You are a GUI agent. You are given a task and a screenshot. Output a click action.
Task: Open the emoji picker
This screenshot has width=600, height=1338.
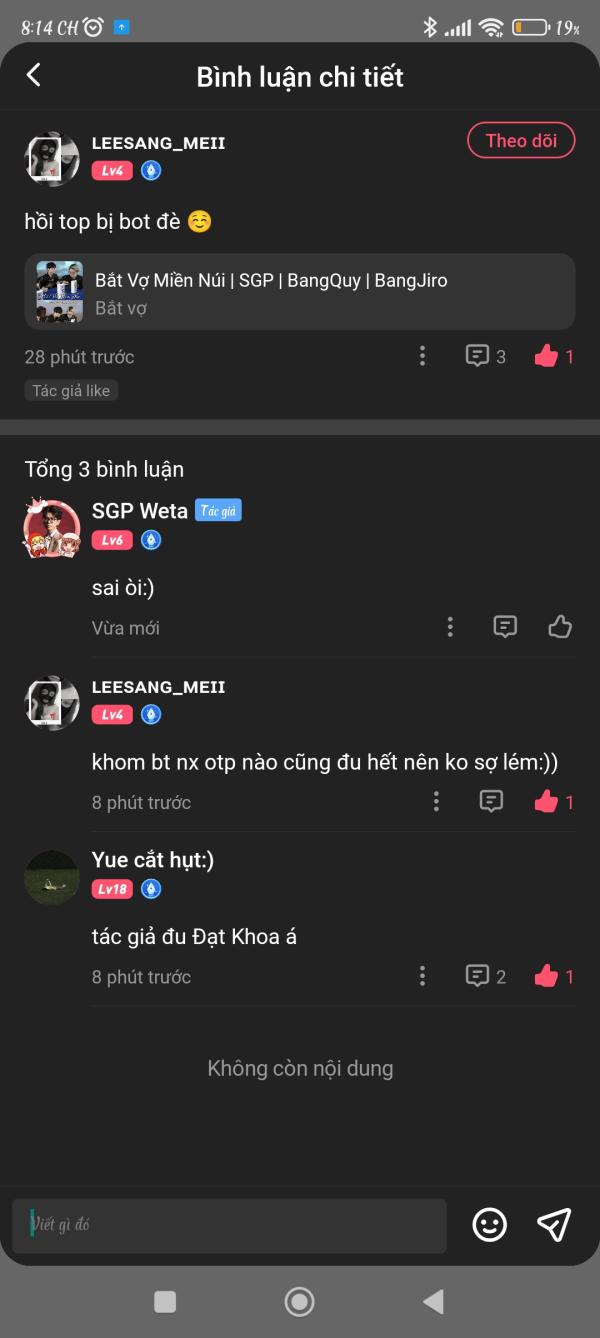(490, 1225)
